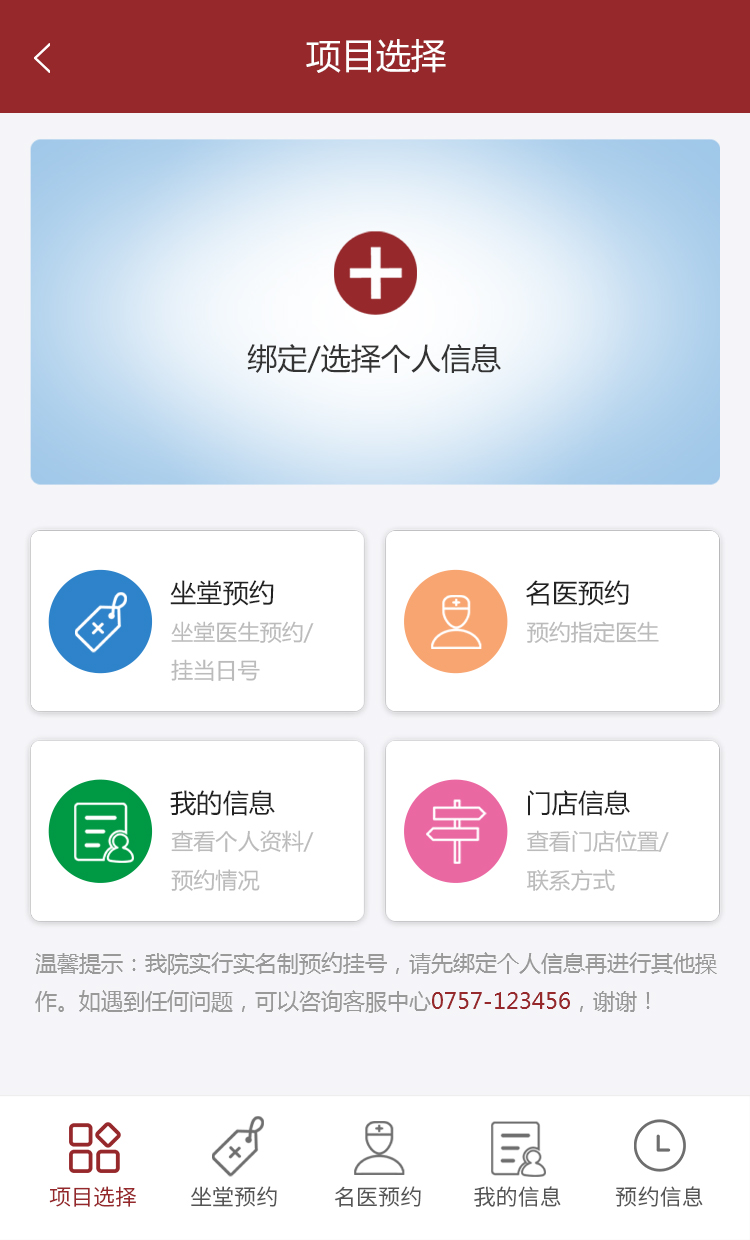The image size is (750, 1240).
Task: Switch to the 我的信息 bottom tab
Action: pos(517,1165)
